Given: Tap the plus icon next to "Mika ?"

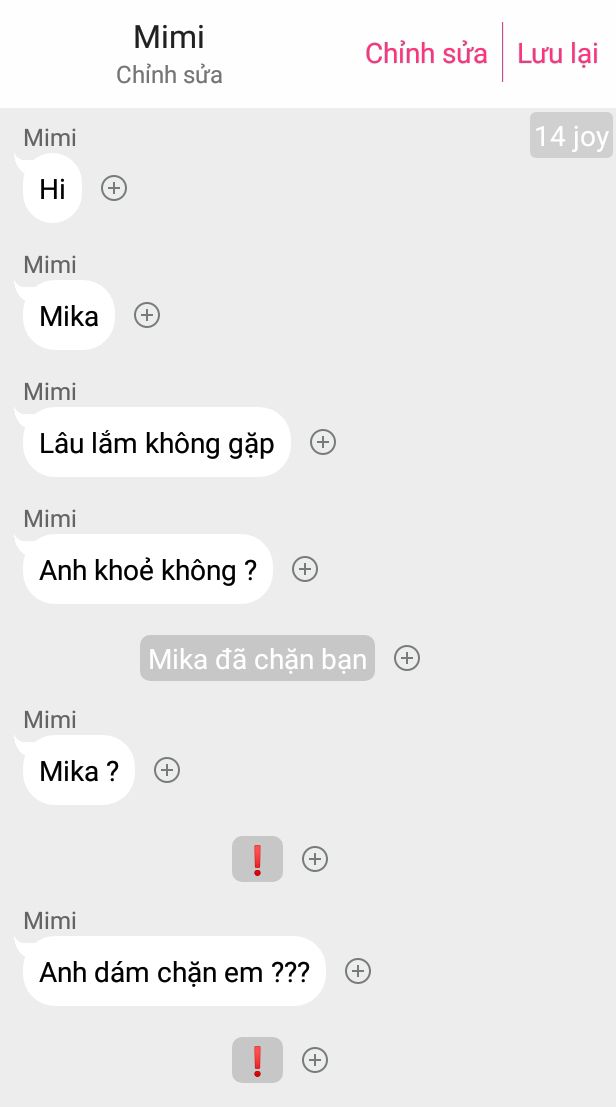Looking at the screenshot, I should coord(166,770).
